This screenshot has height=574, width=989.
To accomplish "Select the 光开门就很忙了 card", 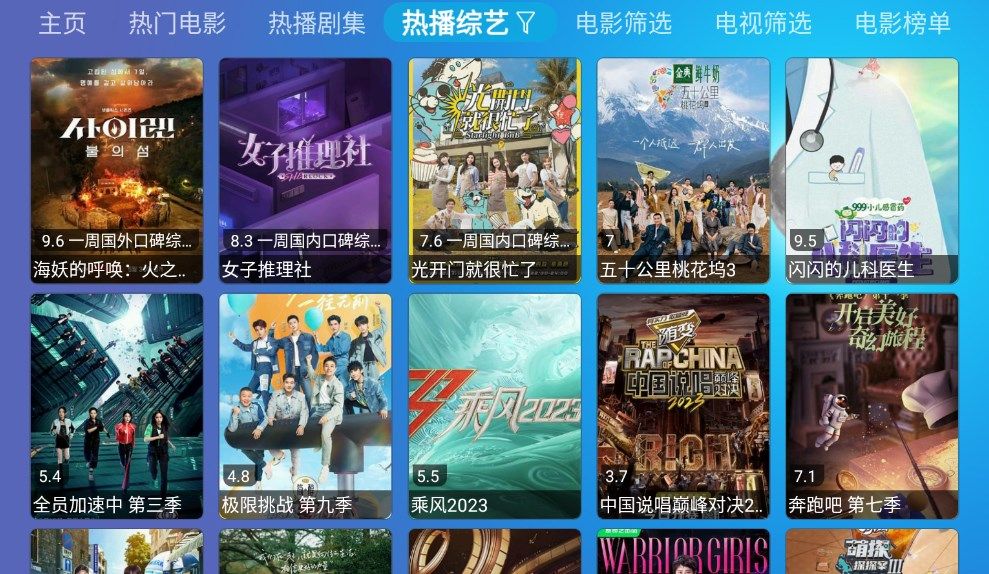I will pos(494,170).
